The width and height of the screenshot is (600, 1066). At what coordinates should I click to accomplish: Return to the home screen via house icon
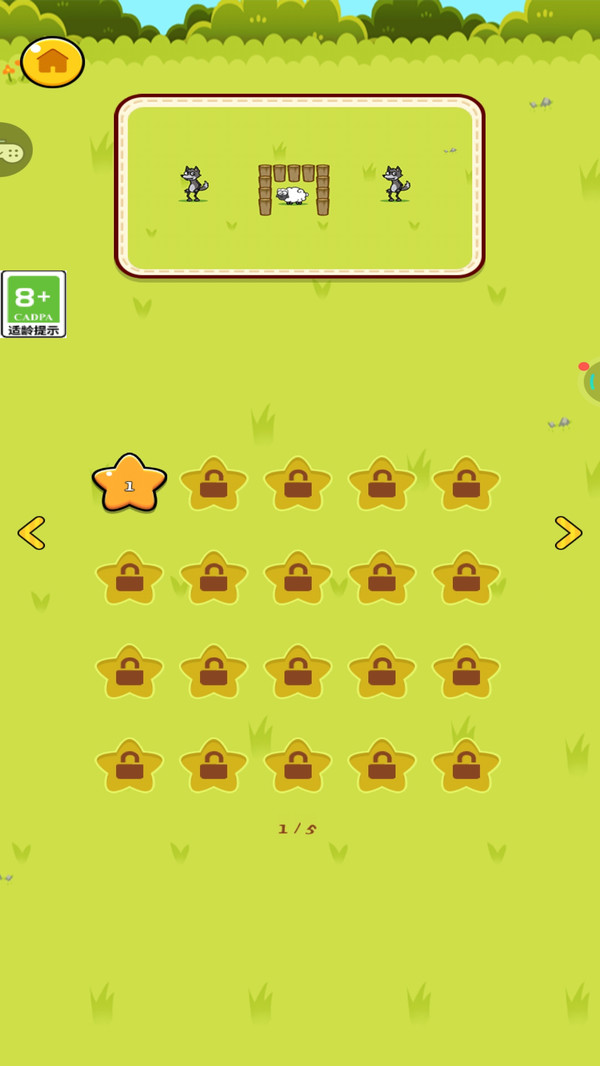point(52,62)
